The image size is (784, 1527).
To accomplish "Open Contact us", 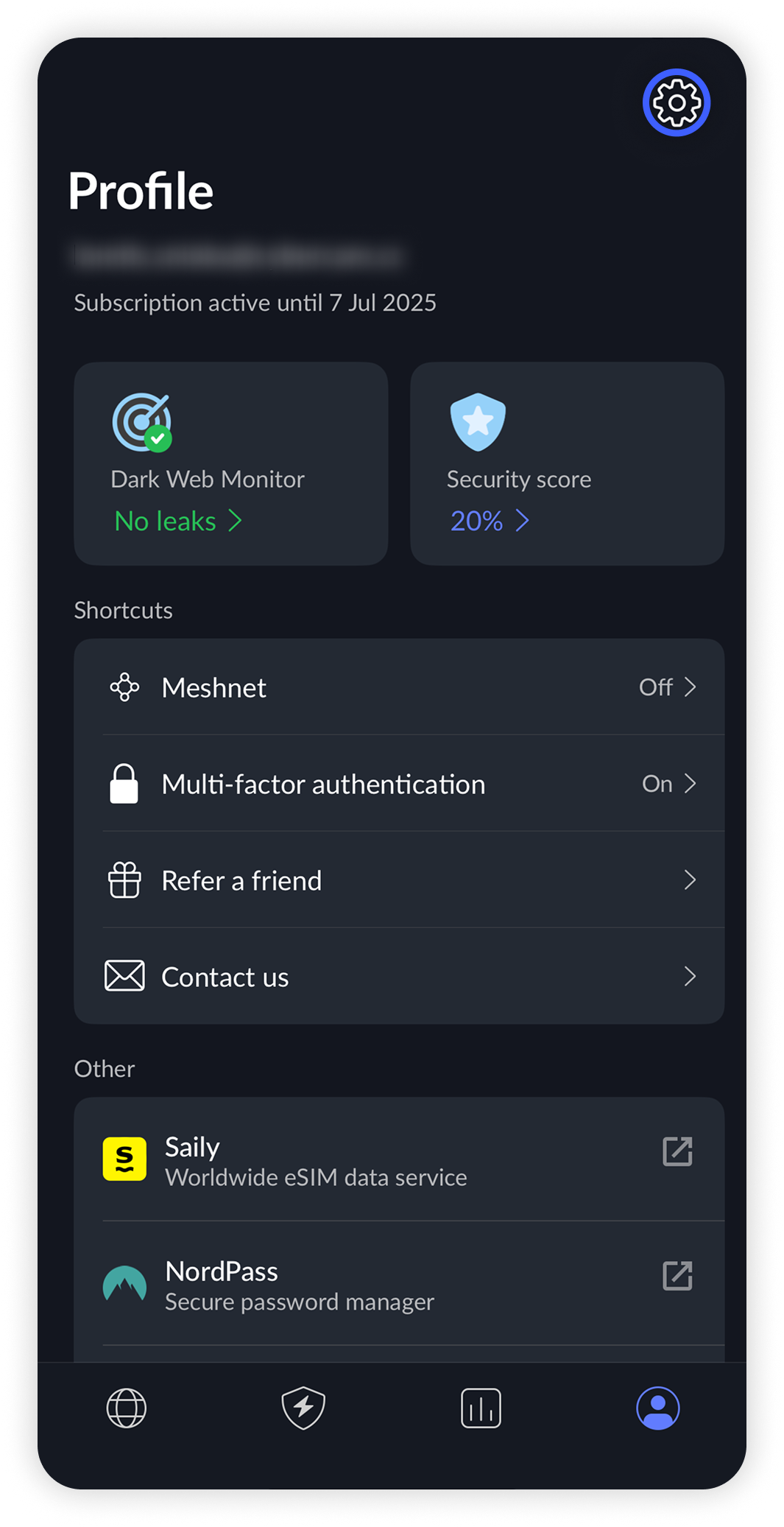I will click(399, 977).
